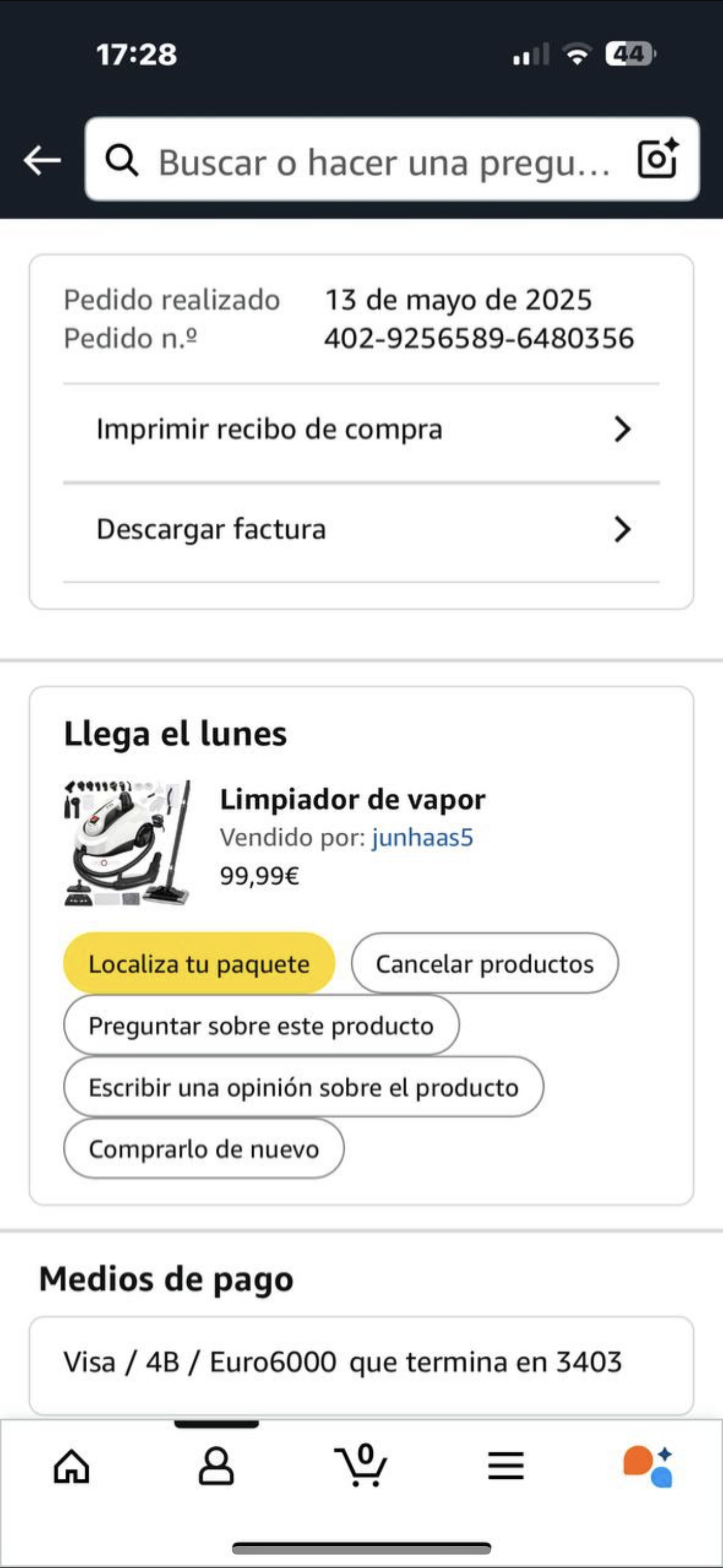Screen dimensions: 723x1568
Task: Open the steam cleaner product image
Action: click(127, 843)
